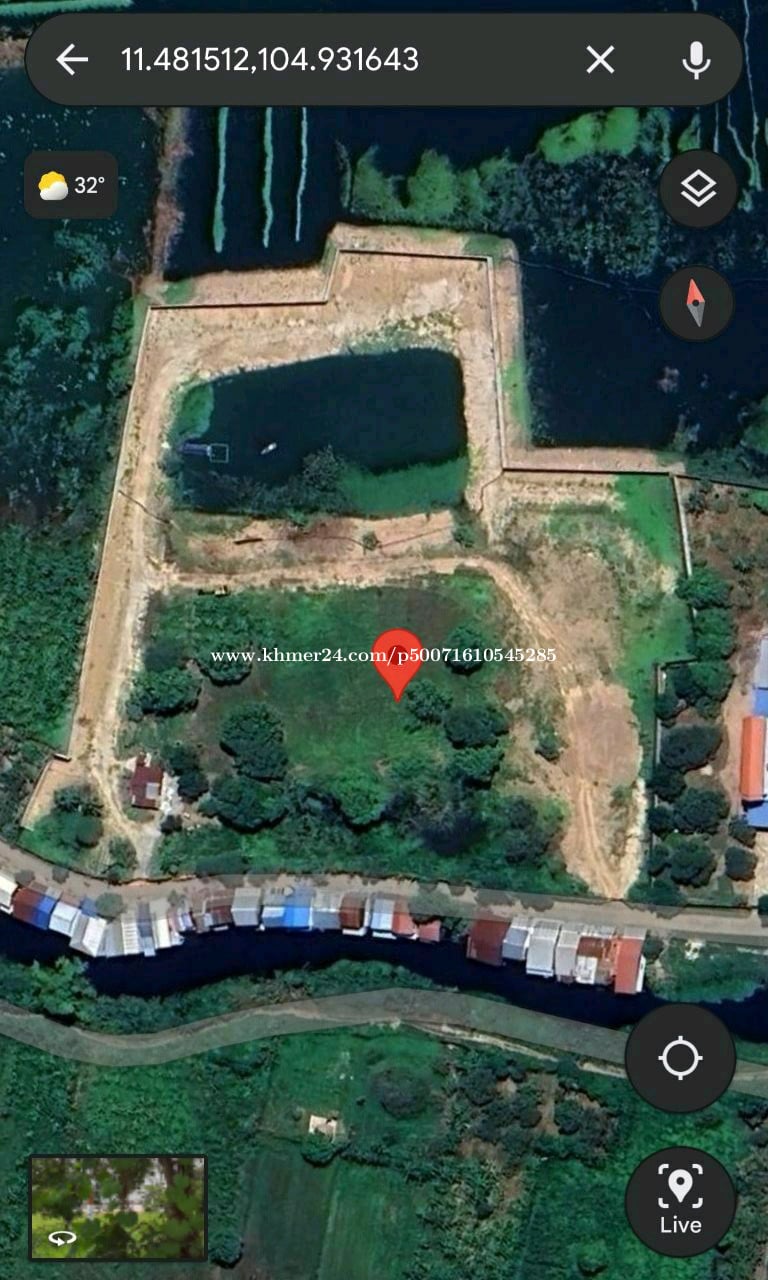Screen dimensions: 768x1280
Task: Edit the coordinates in the search field
Action: [x=270, y=60]
